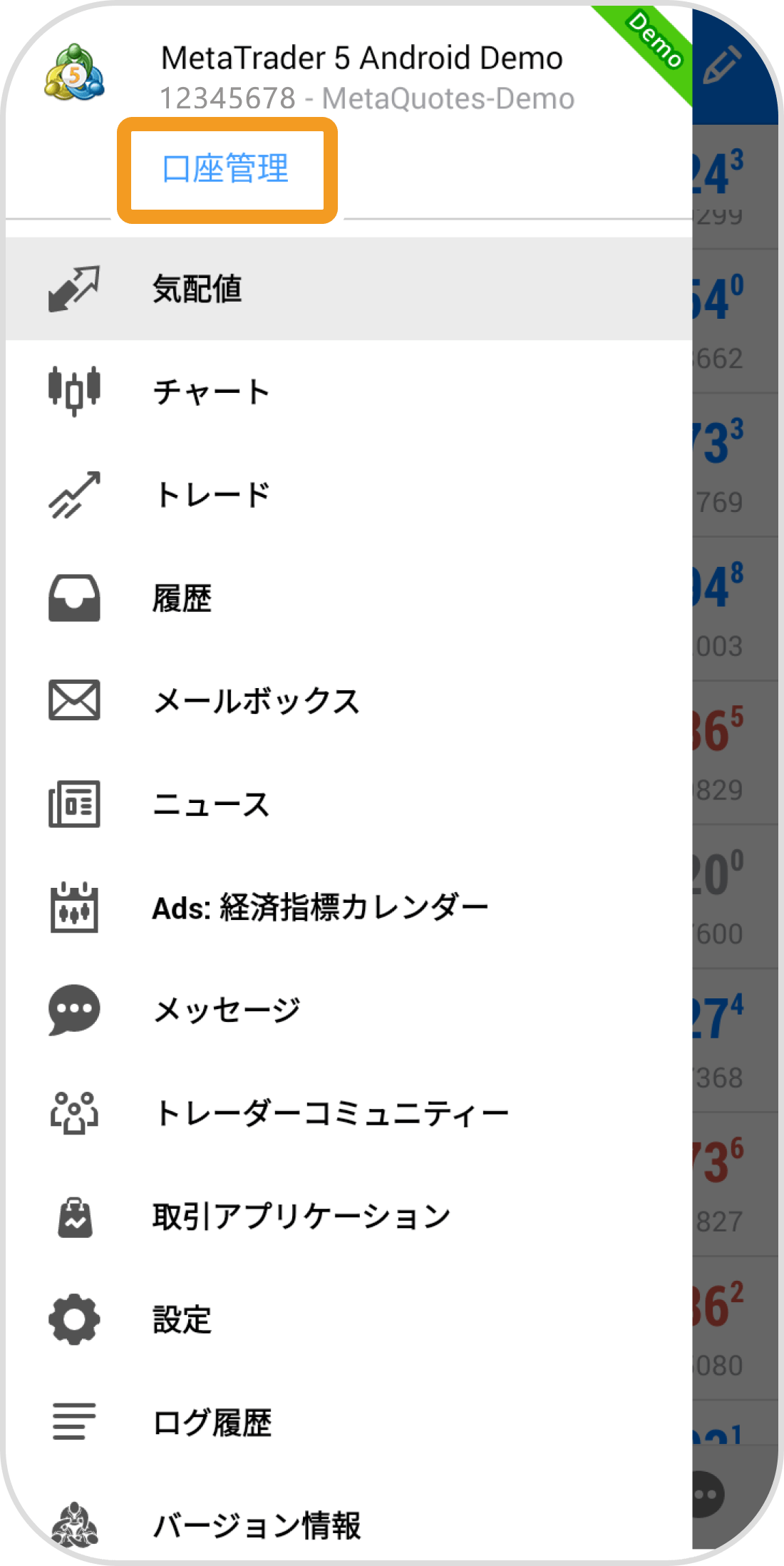Select the 気配値 quotes icon
This screenshot has height=1566, width=784.
click(73, 289)
